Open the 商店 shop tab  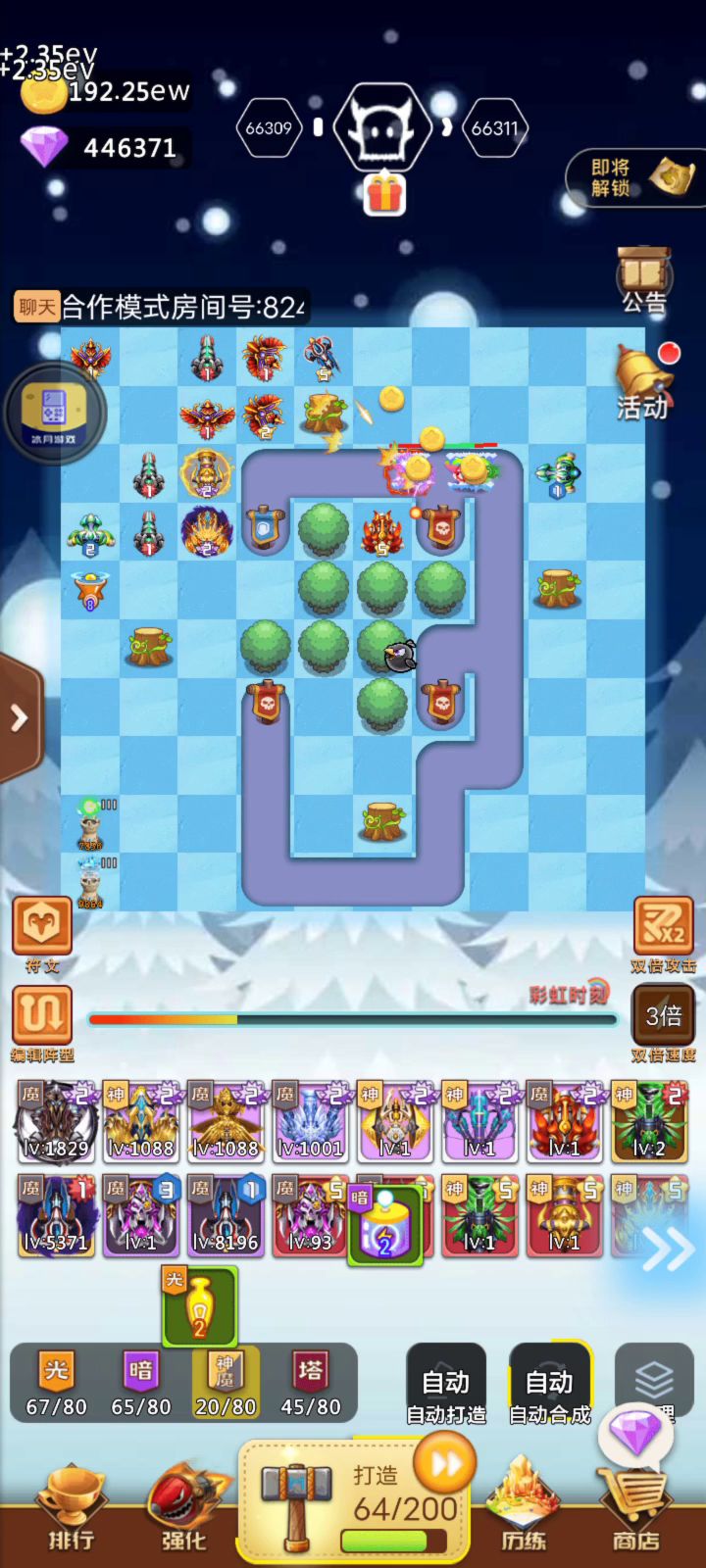pos(635,1509)
